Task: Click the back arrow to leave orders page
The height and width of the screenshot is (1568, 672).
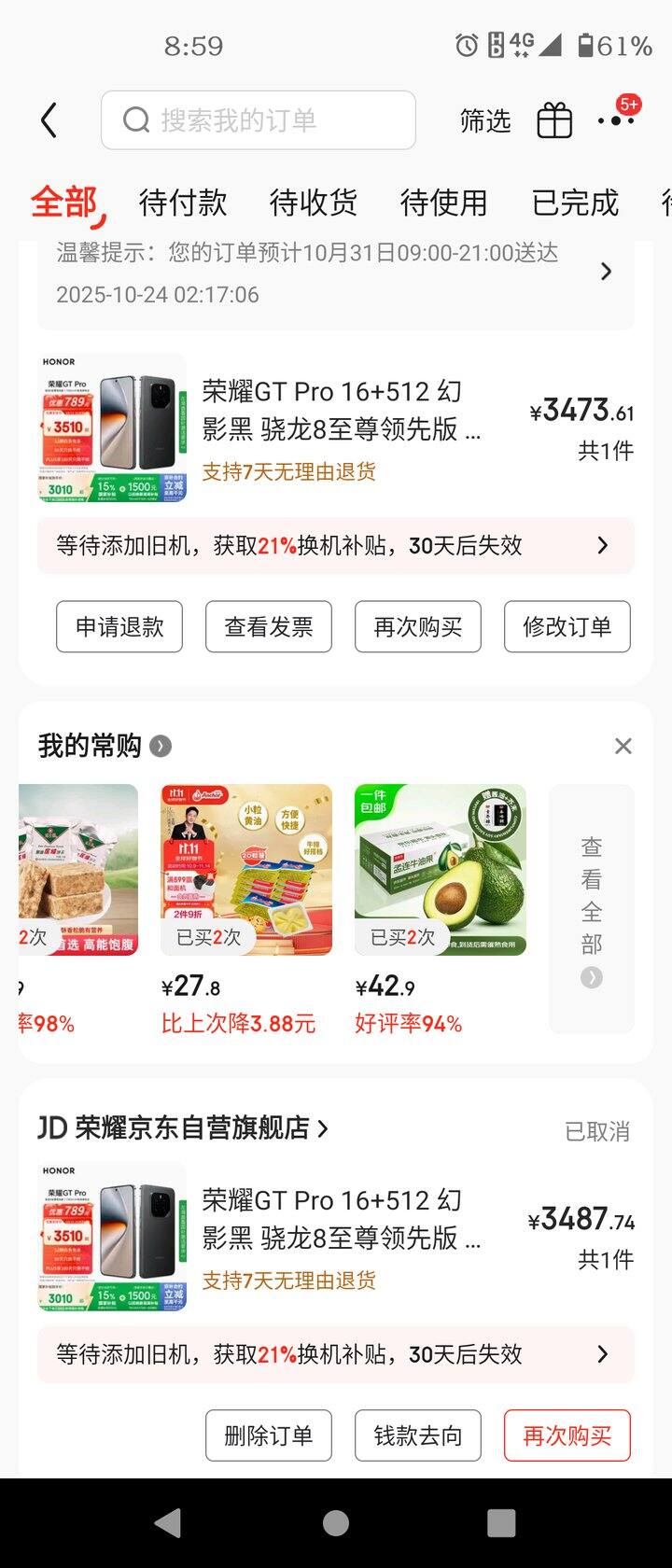Action: (x=49, y=120)
